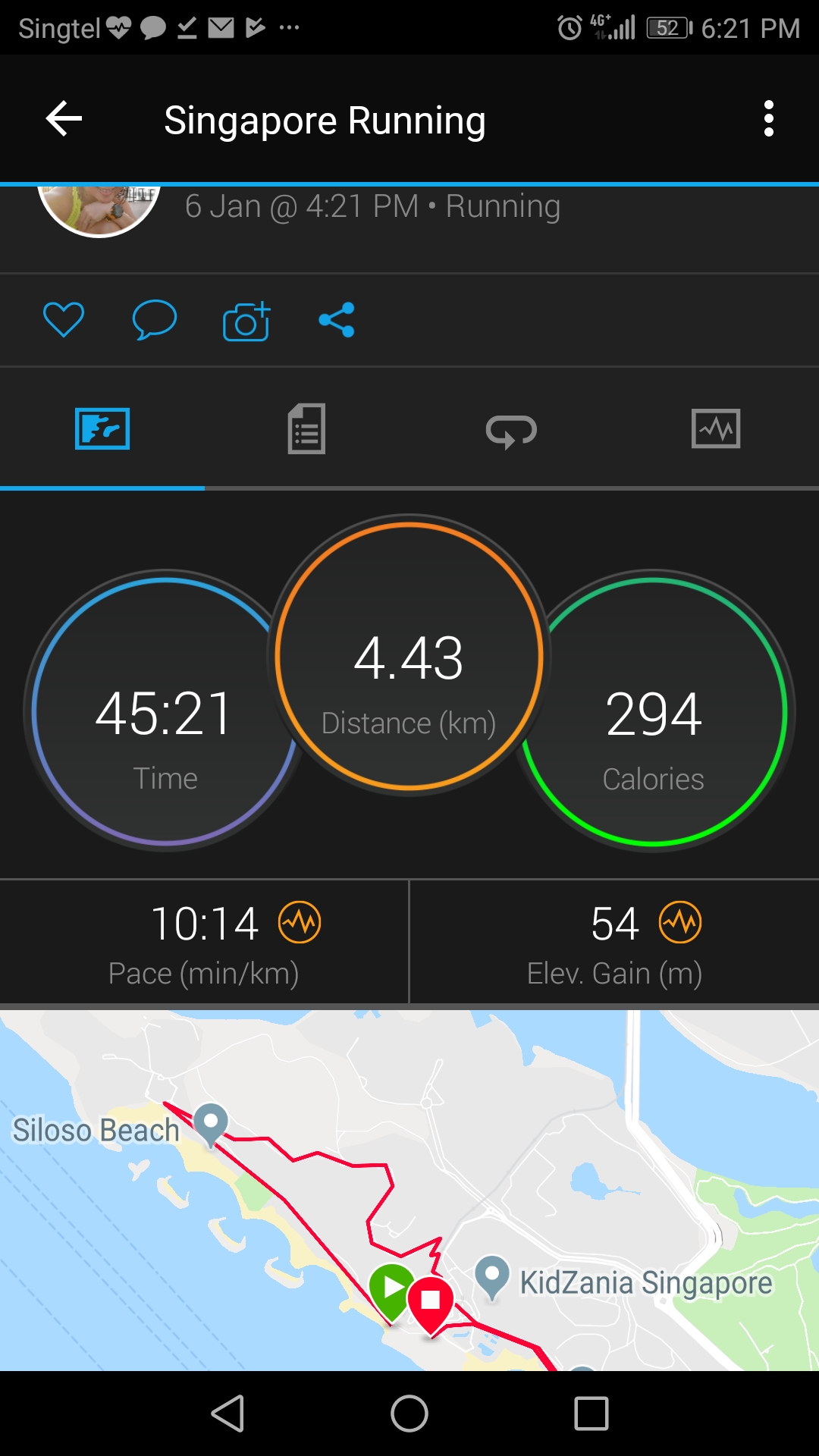819x1456 pixels.
Task: Open the three-dot overflow menu
Action: point(769,119)
